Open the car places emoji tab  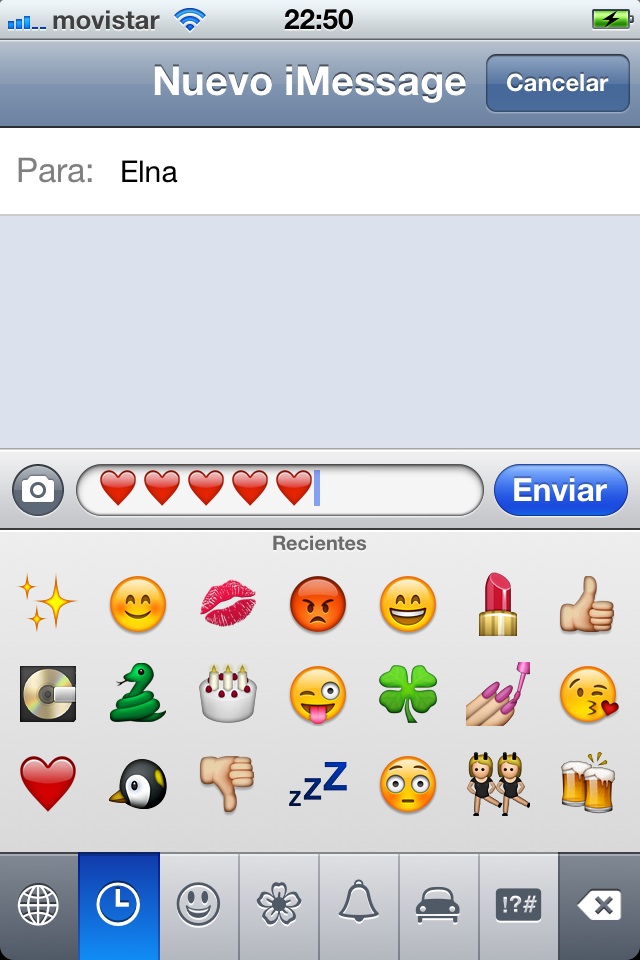438,906
